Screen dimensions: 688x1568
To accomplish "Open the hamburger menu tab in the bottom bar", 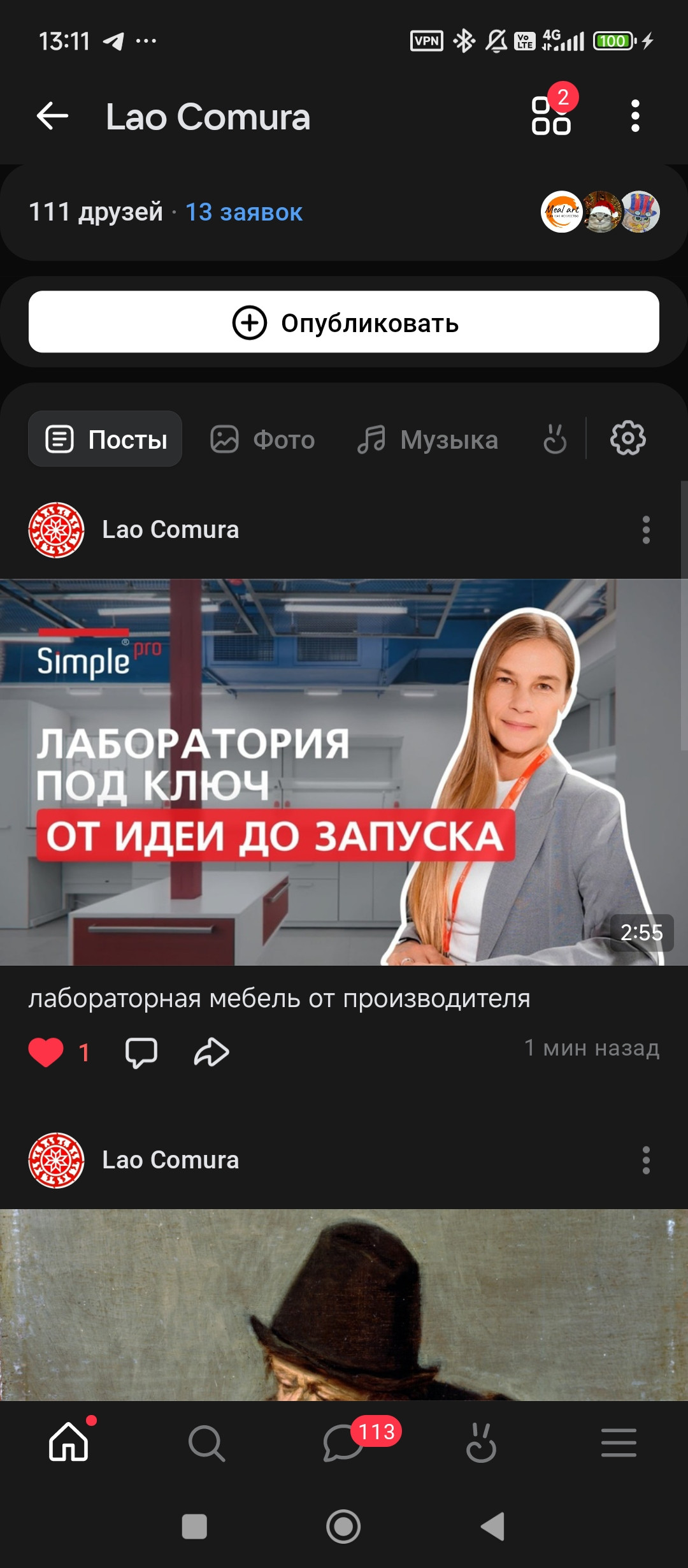I will (619, 1442).
